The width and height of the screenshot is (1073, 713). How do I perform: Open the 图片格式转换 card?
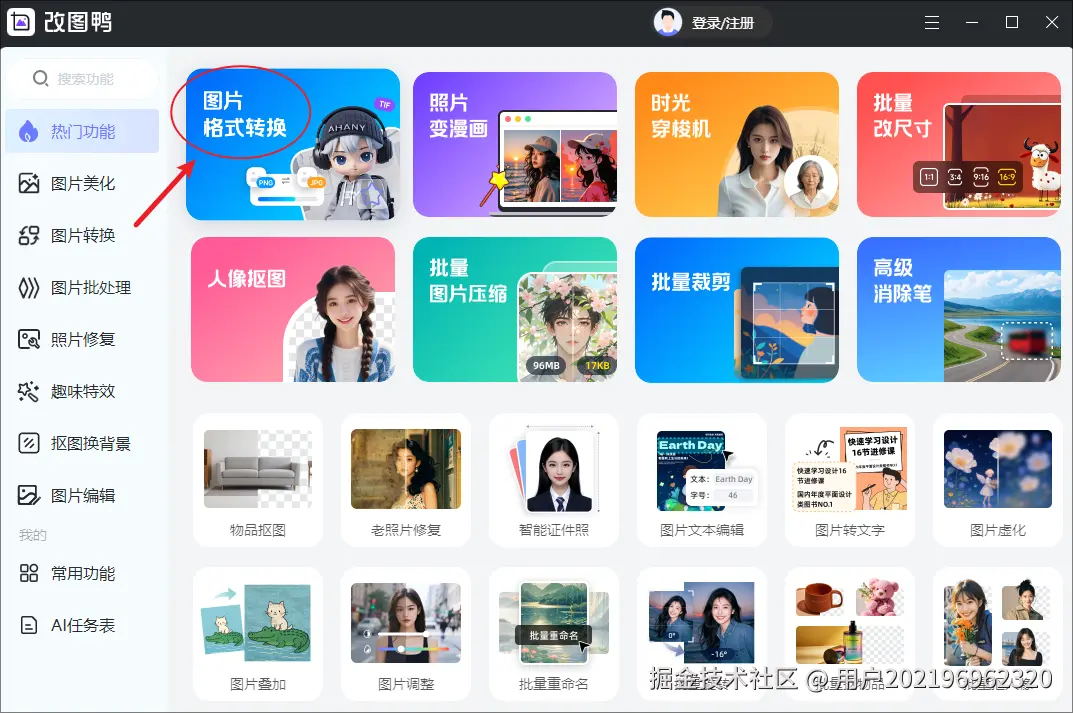tap(293, 145)
